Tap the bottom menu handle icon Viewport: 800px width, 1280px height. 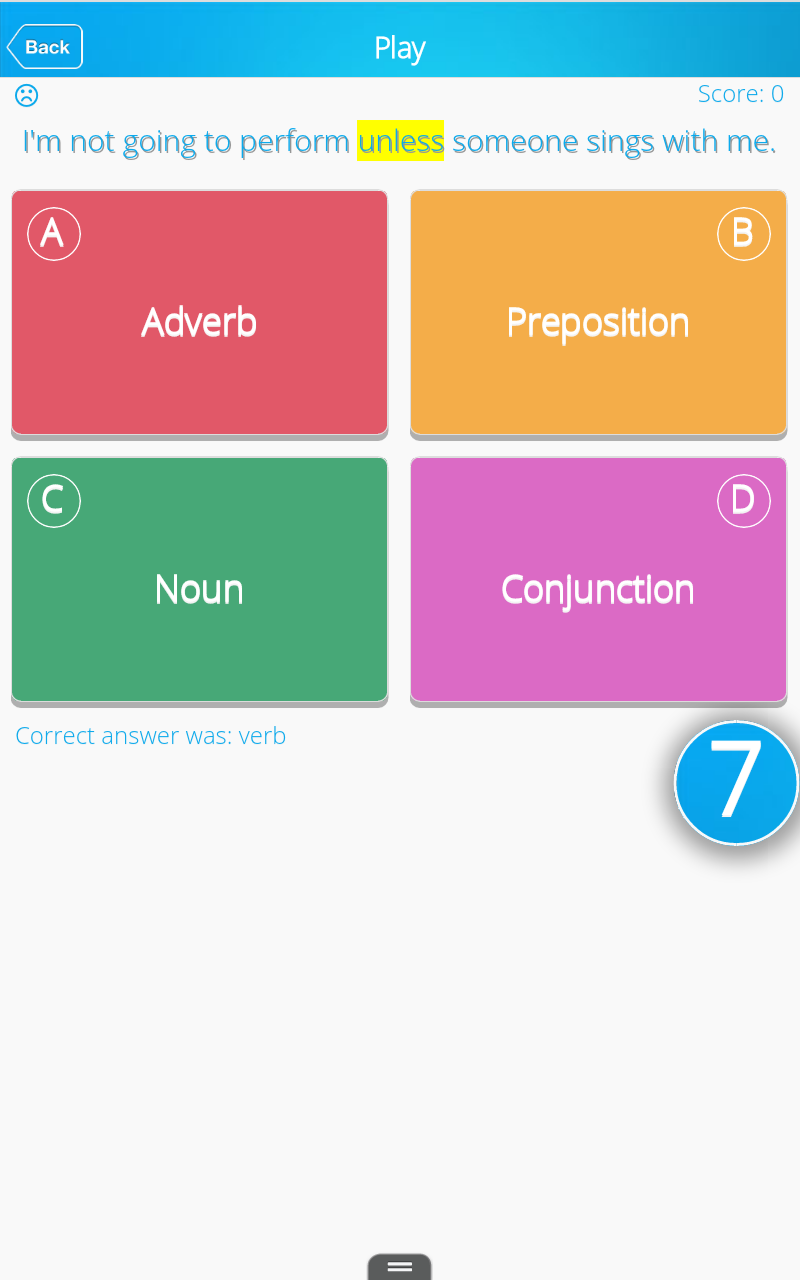pyautogui.click(x=399, y=1266)
